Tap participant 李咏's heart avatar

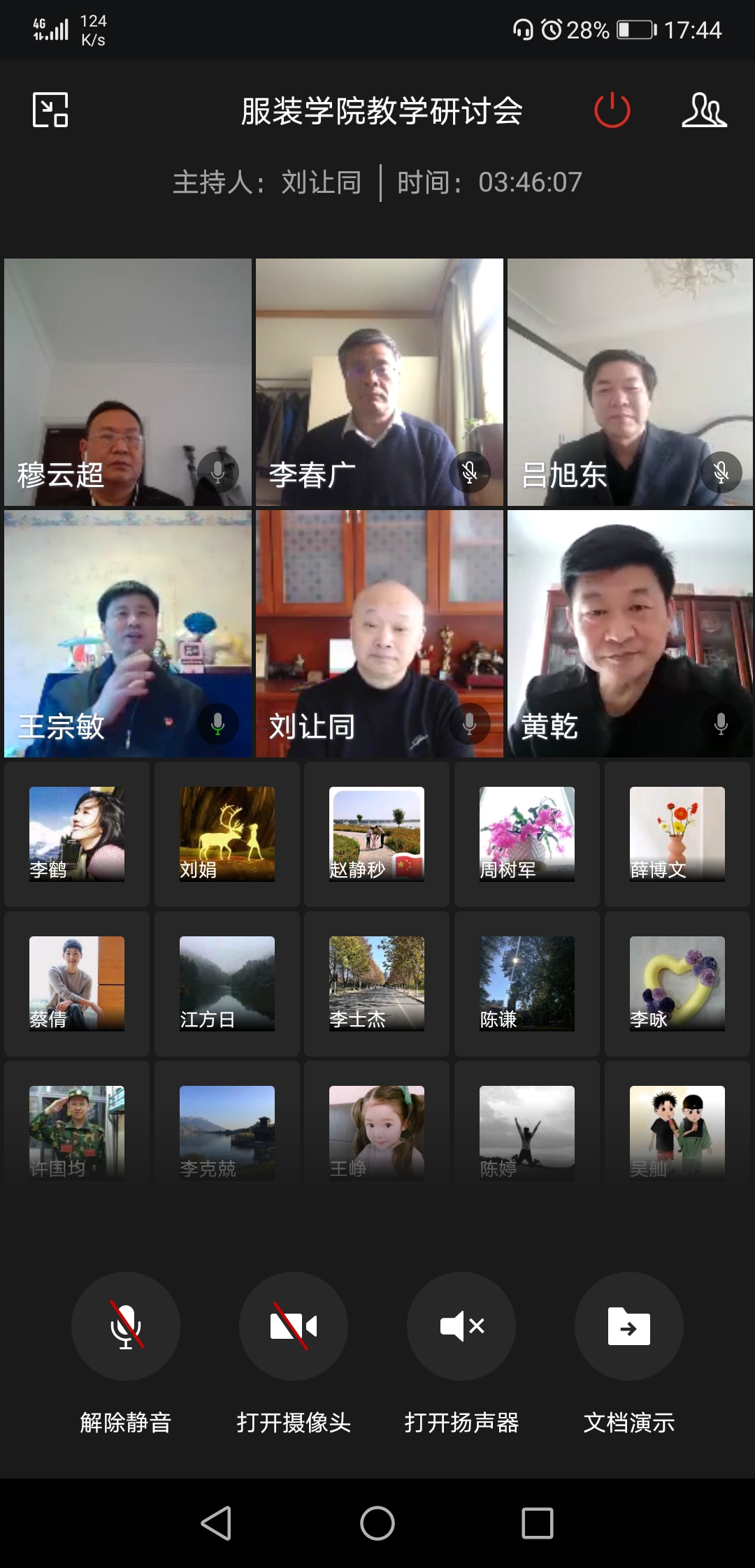click(x=677, y=983)
